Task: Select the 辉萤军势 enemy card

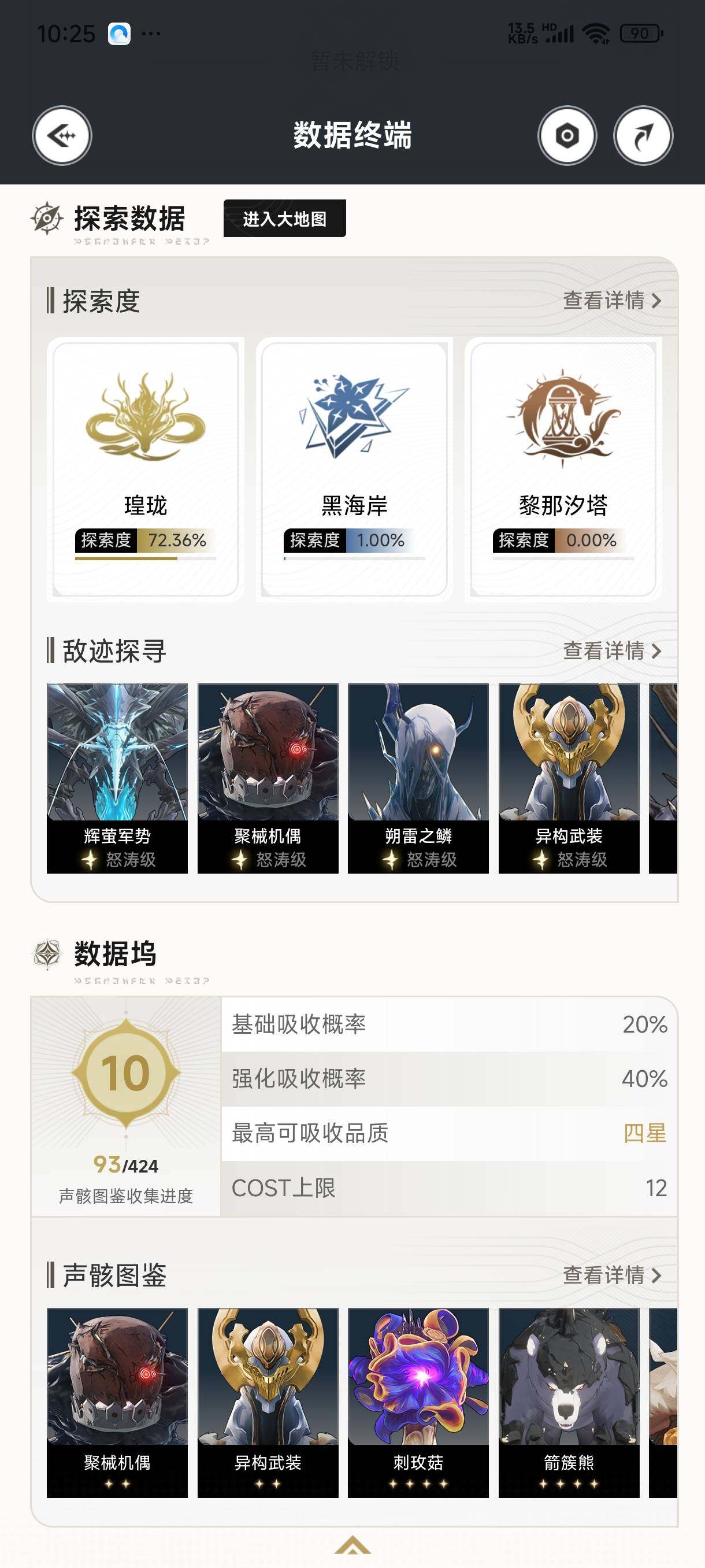Action: [116, 779]
